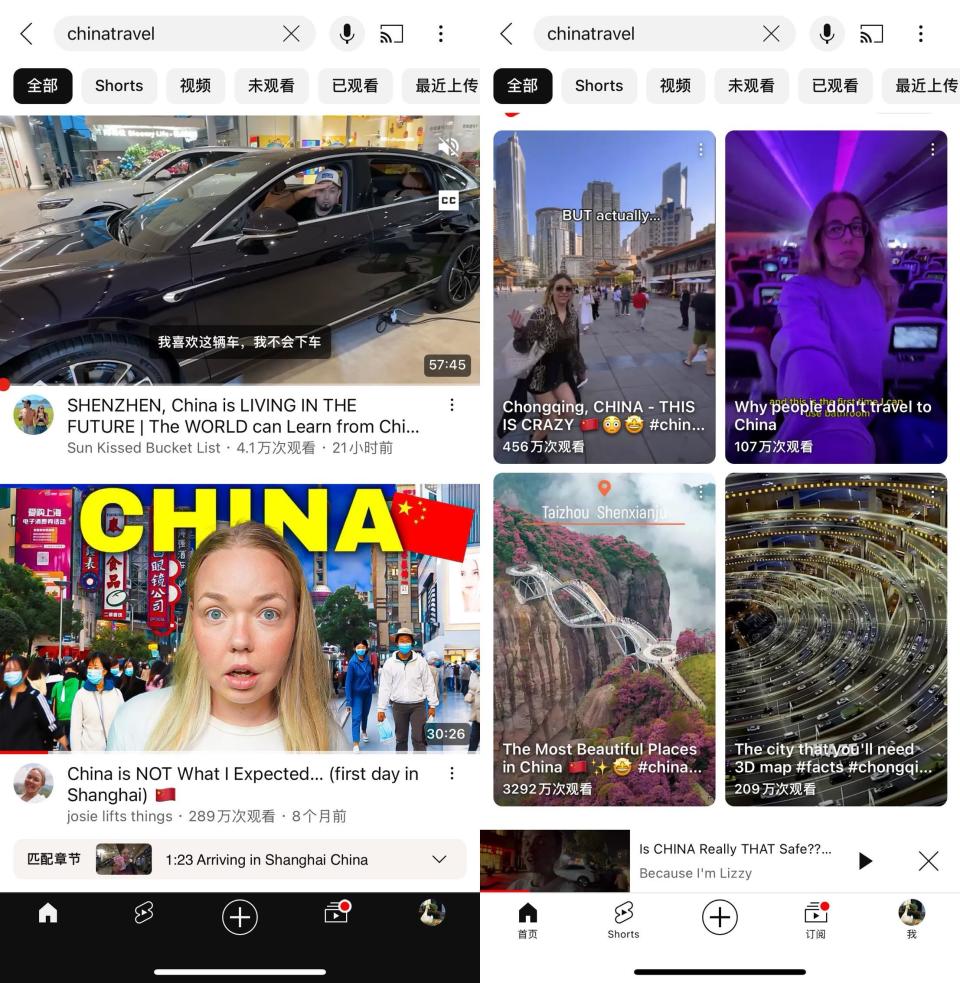
Task: Resume the "Is CHINA Really THAT Safe??" miniplayer
Action: coord(865,861)
